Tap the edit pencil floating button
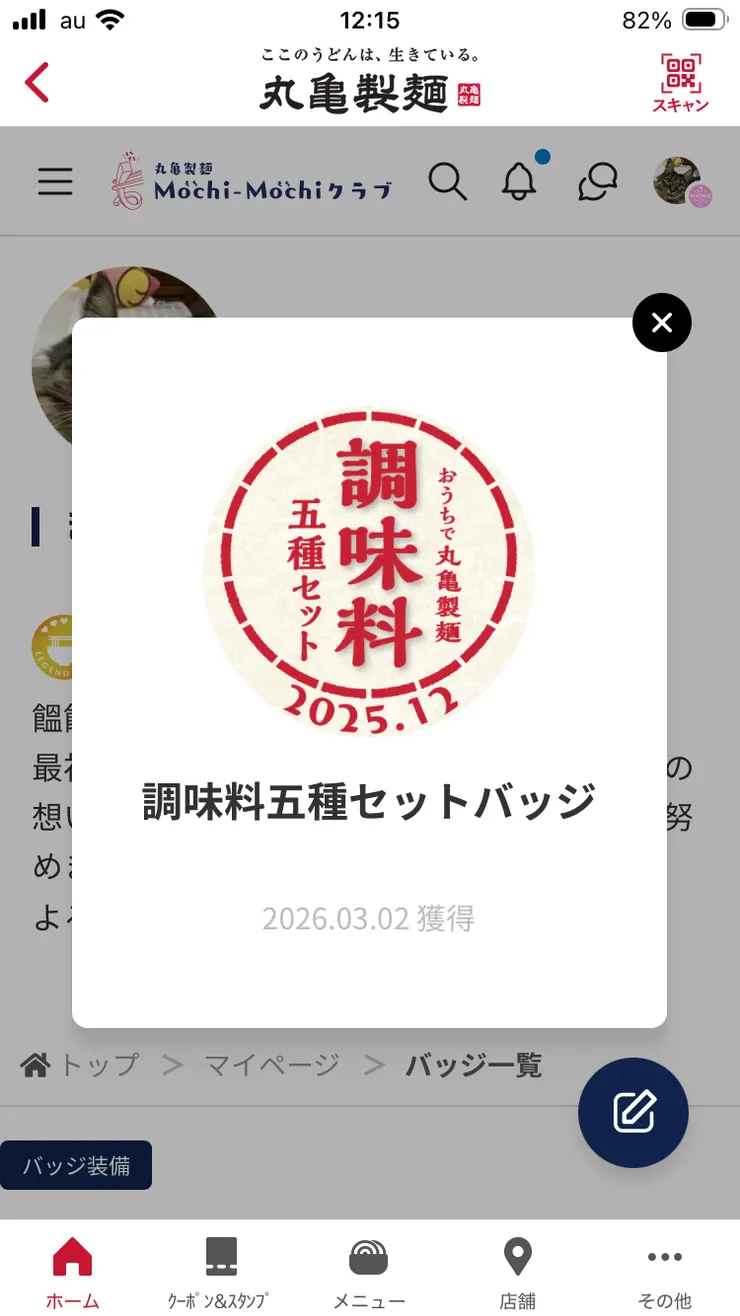This screenshot has width=740, height=1316. click(632, 1114)
